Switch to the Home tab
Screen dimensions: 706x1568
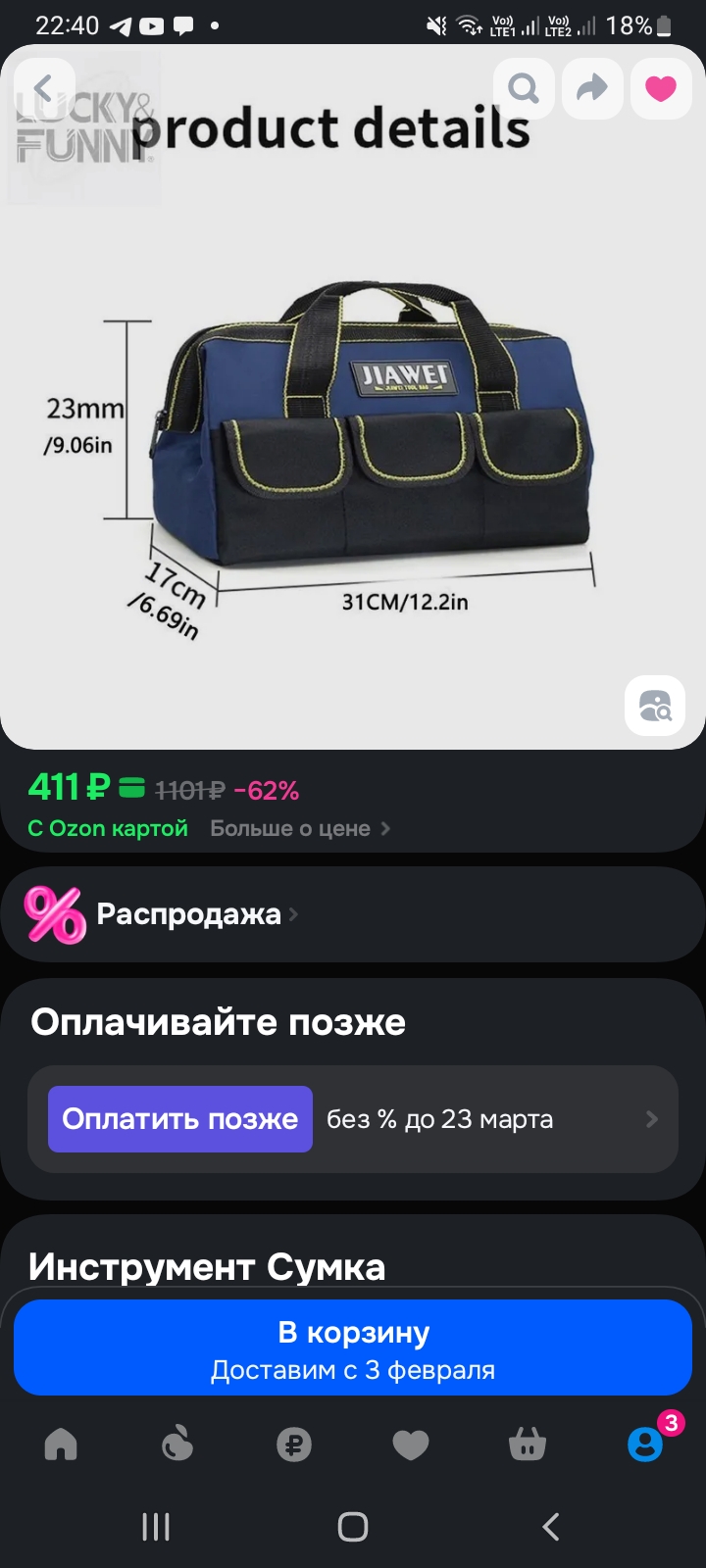(61, 1444)
